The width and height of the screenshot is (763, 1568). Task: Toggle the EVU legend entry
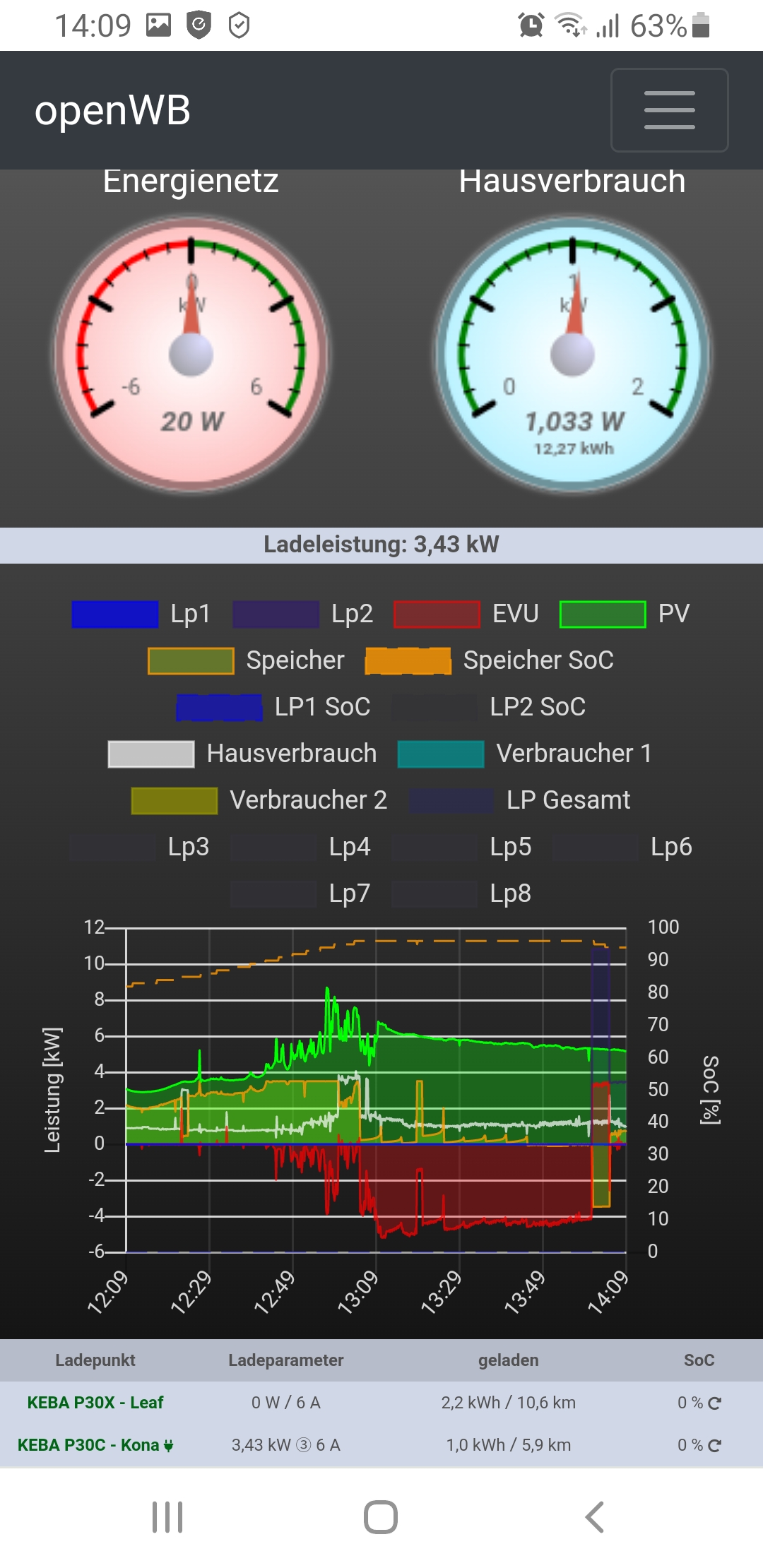coord(466,614)
